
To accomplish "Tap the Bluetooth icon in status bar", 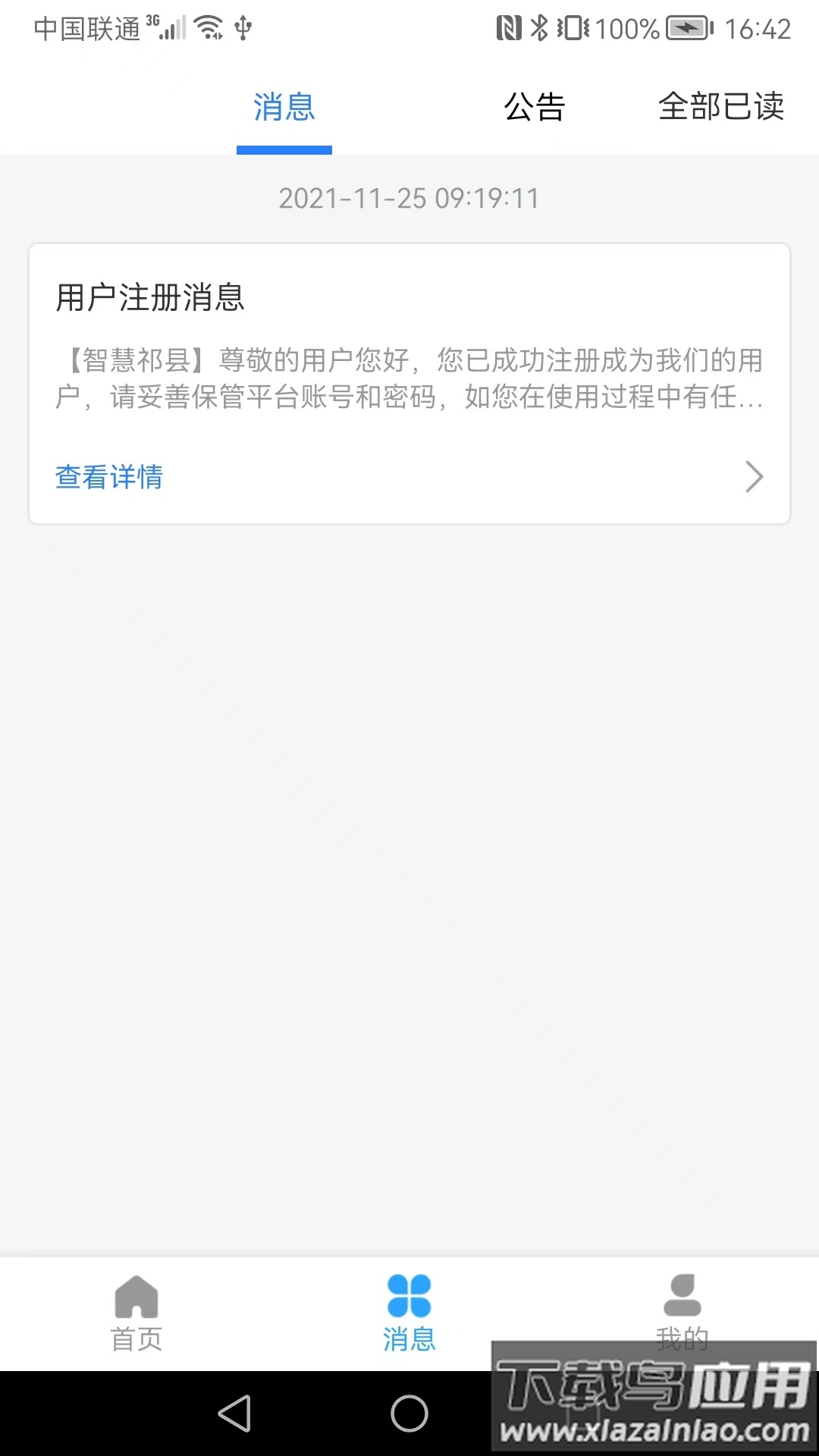I will point(541,27).
